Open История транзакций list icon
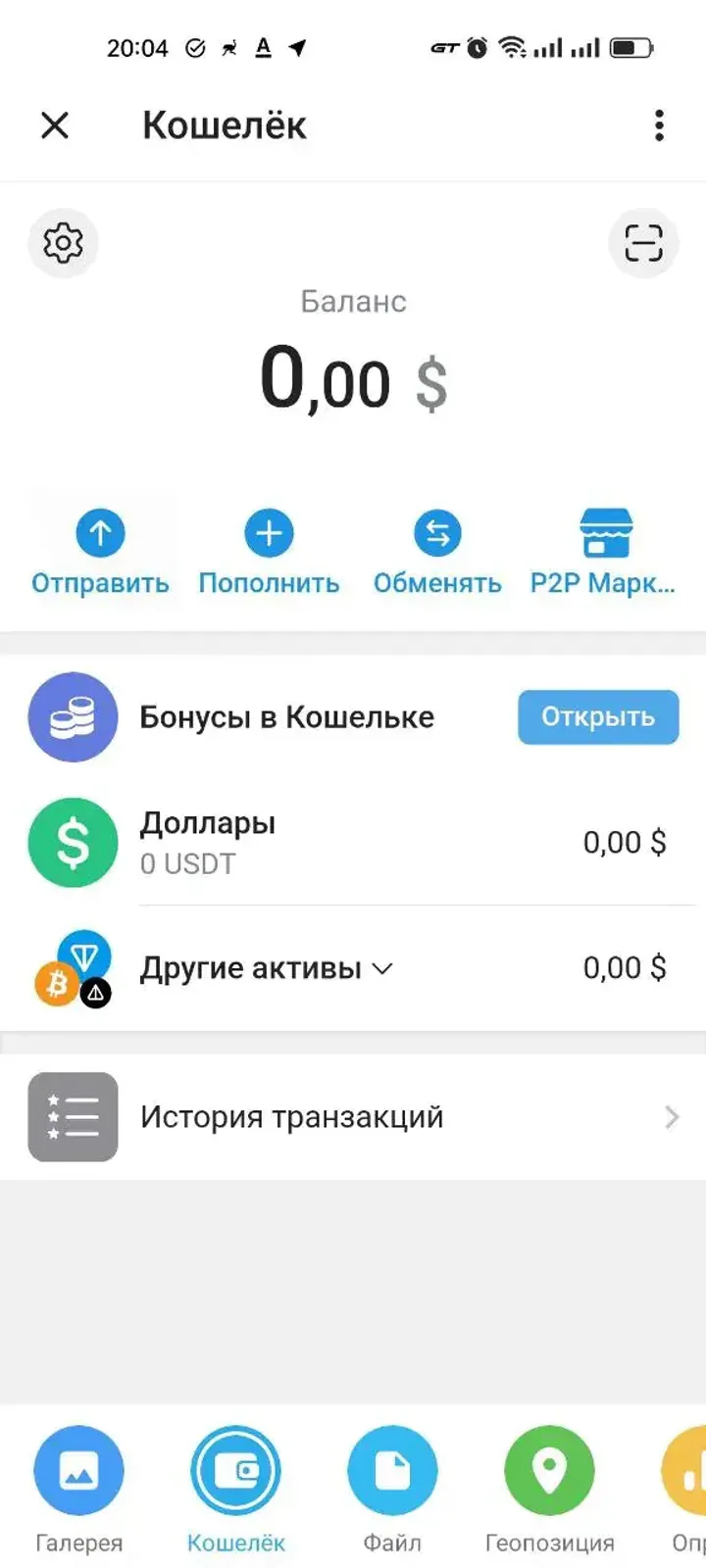The width and height of the screenshot is (706, 1568). click(72, 1117)
